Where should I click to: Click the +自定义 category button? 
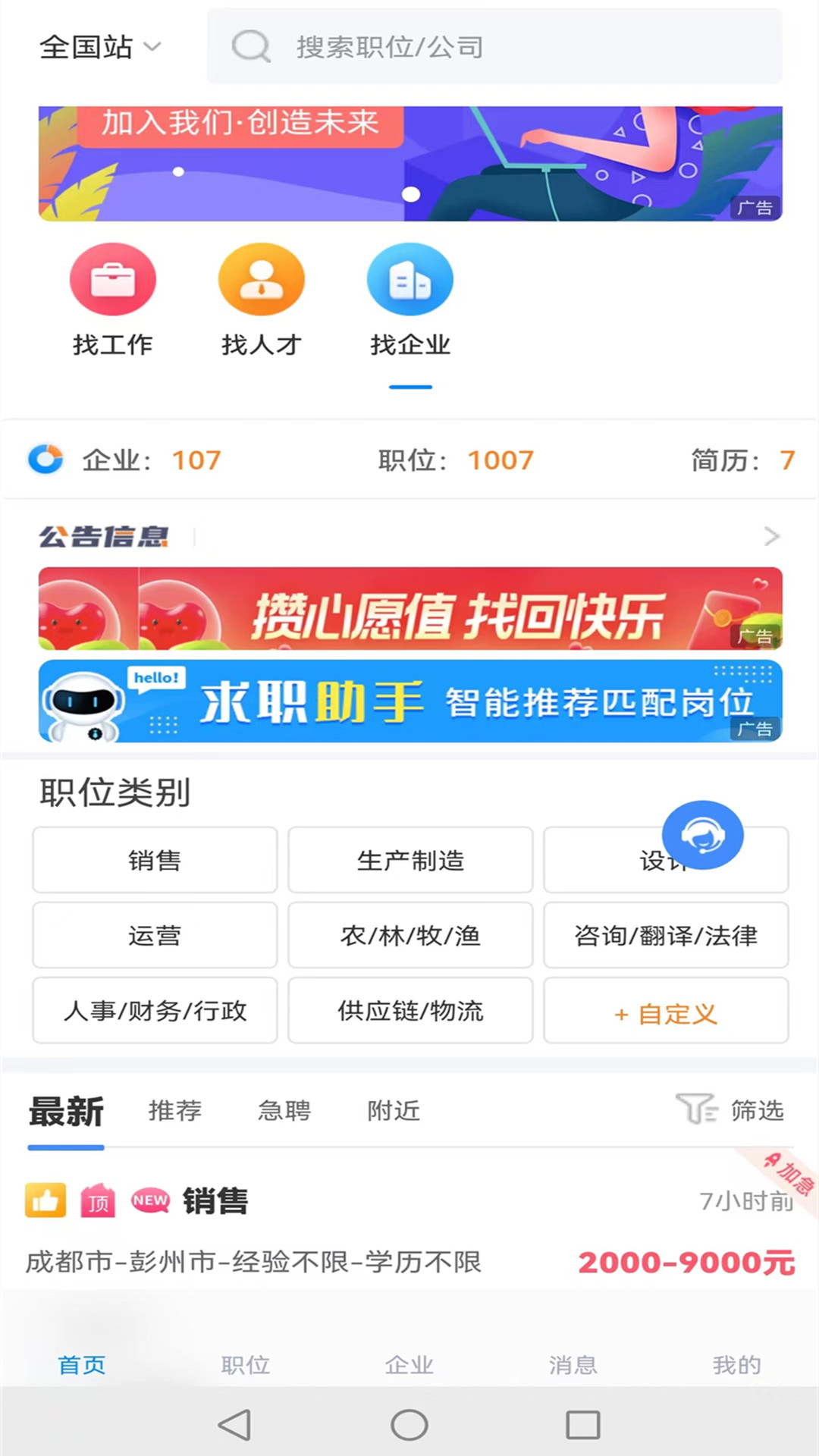pos(665,1012)
